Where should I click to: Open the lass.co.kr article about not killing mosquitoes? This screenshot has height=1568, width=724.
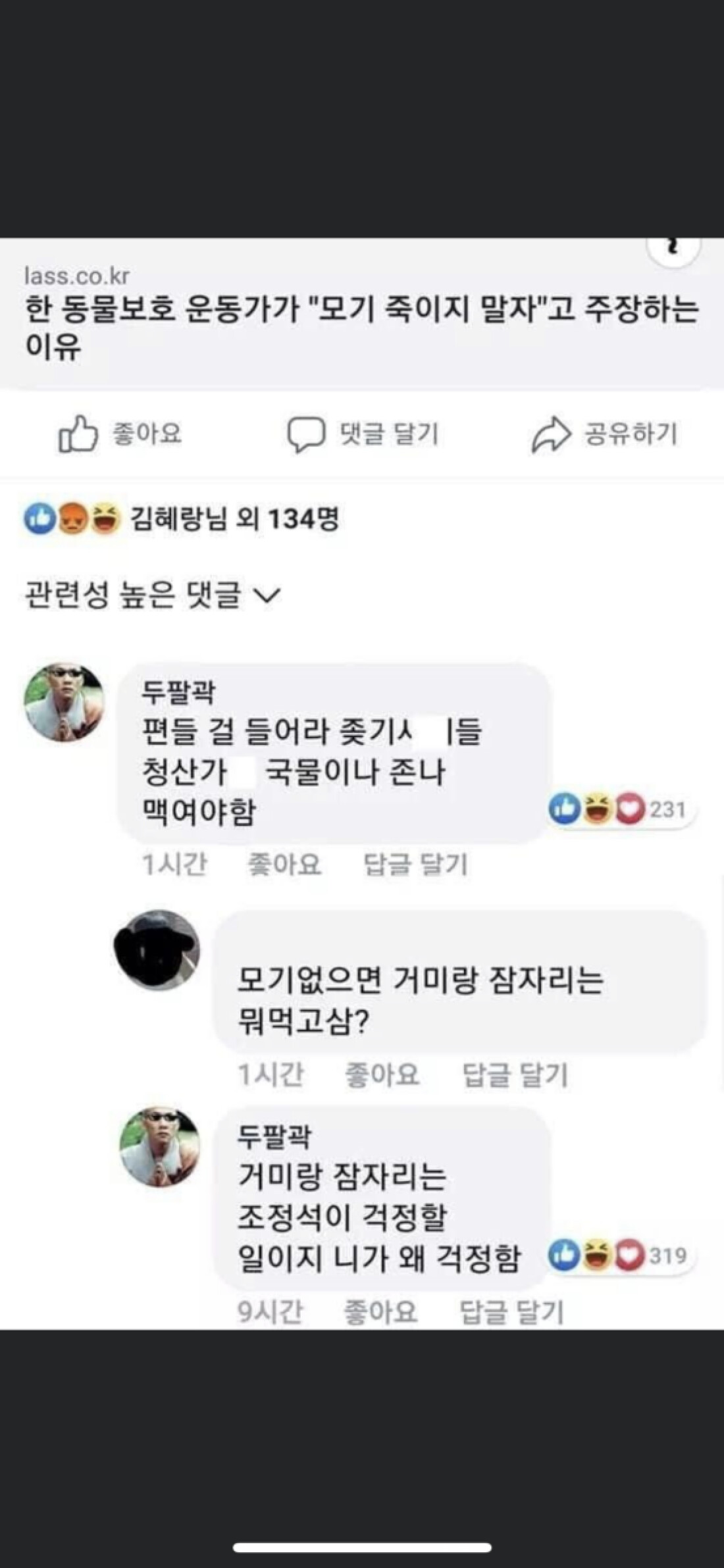(362, 314)
